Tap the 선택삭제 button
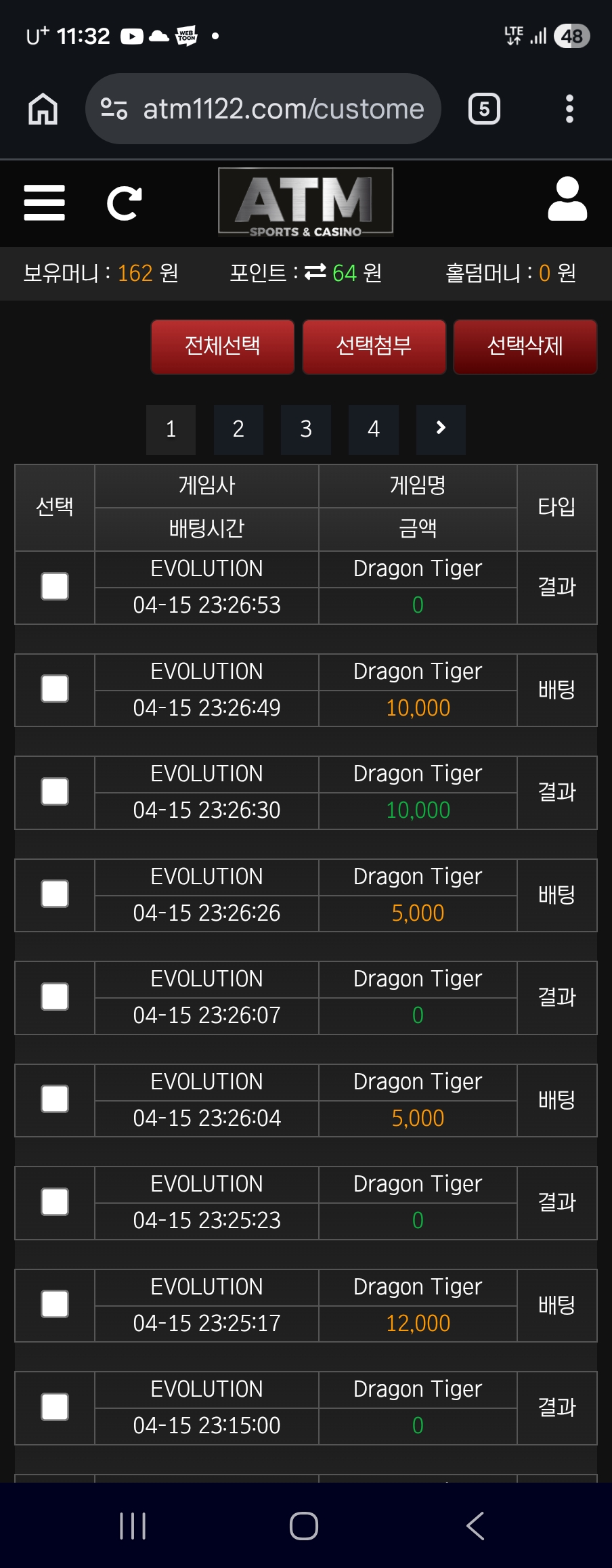 [x=525, y=347]
